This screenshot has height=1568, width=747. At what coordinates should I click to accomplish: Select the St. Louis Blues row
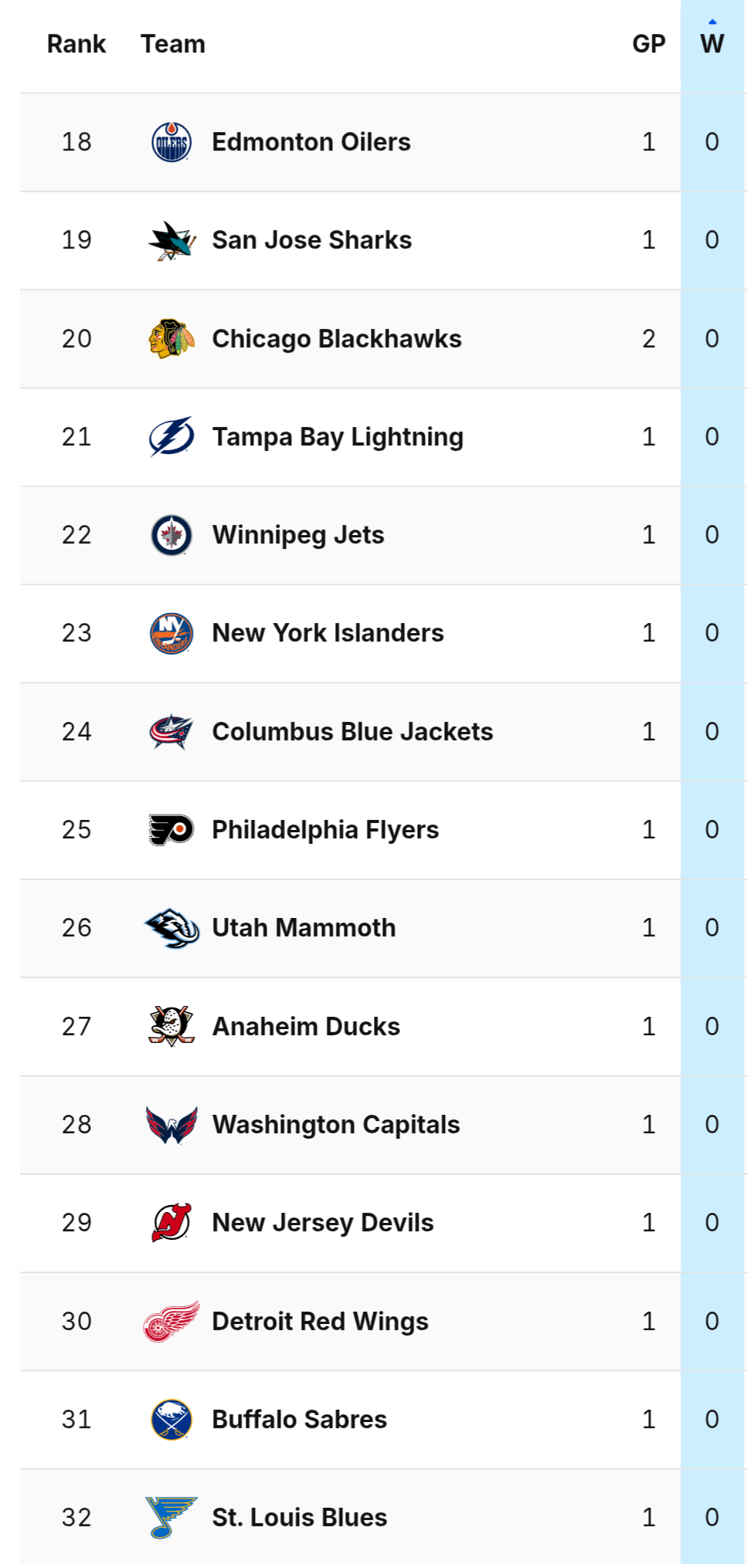point(299,1517)
